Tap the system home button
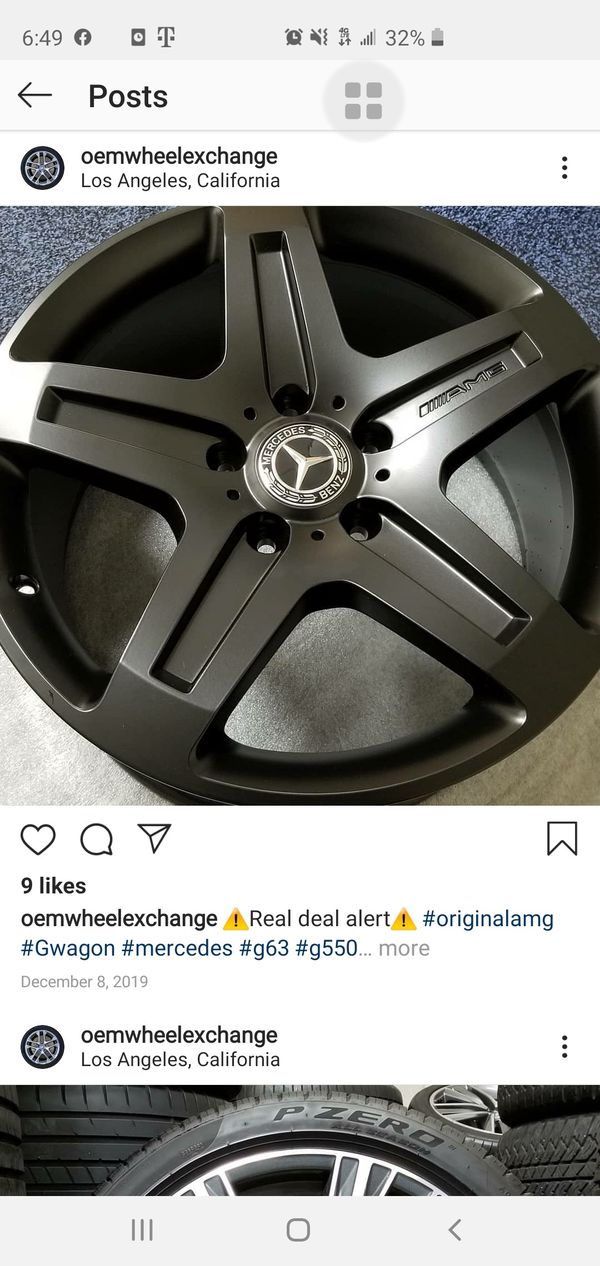This screenshot has height=1266, width=600. 298,1230
